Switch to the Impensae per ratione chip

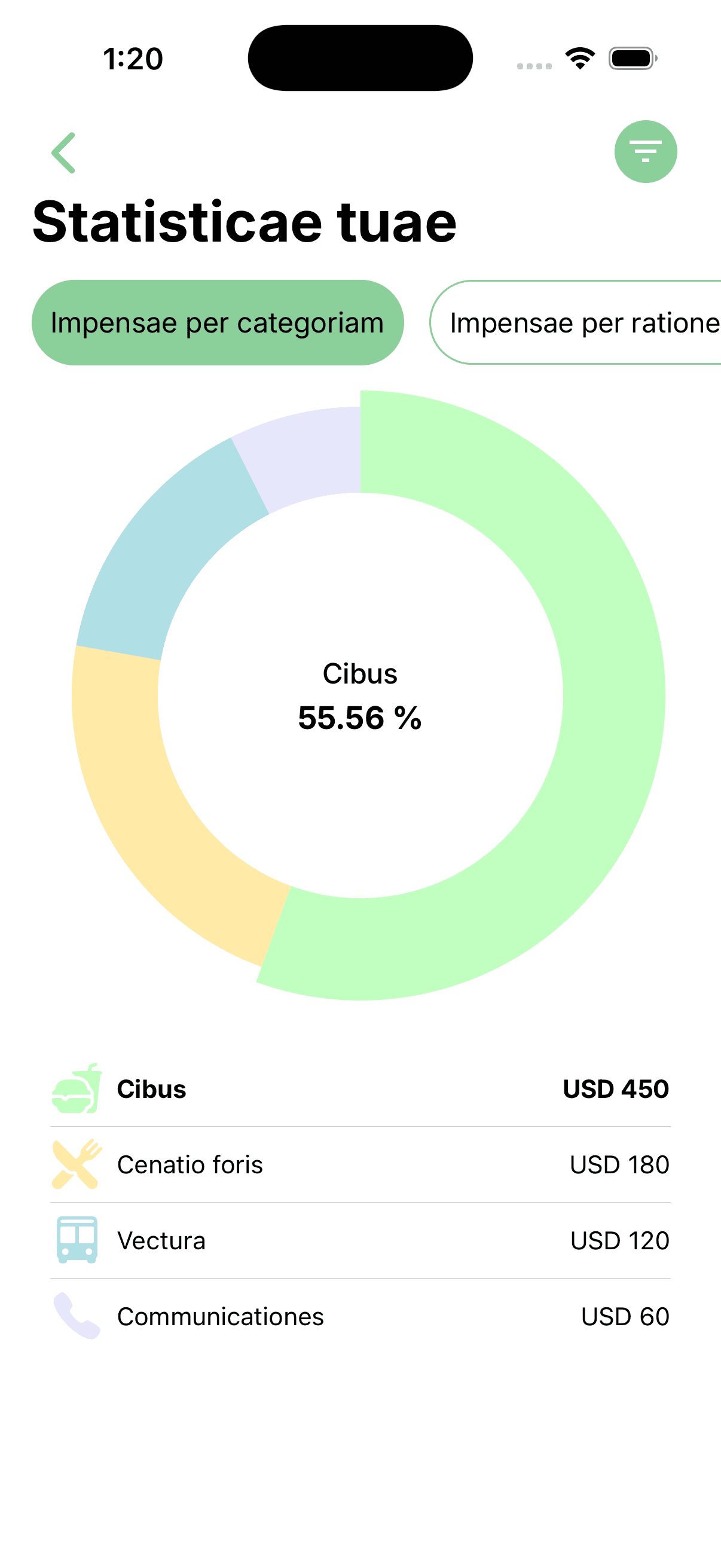pyautogui.click(x=576, y=322)
